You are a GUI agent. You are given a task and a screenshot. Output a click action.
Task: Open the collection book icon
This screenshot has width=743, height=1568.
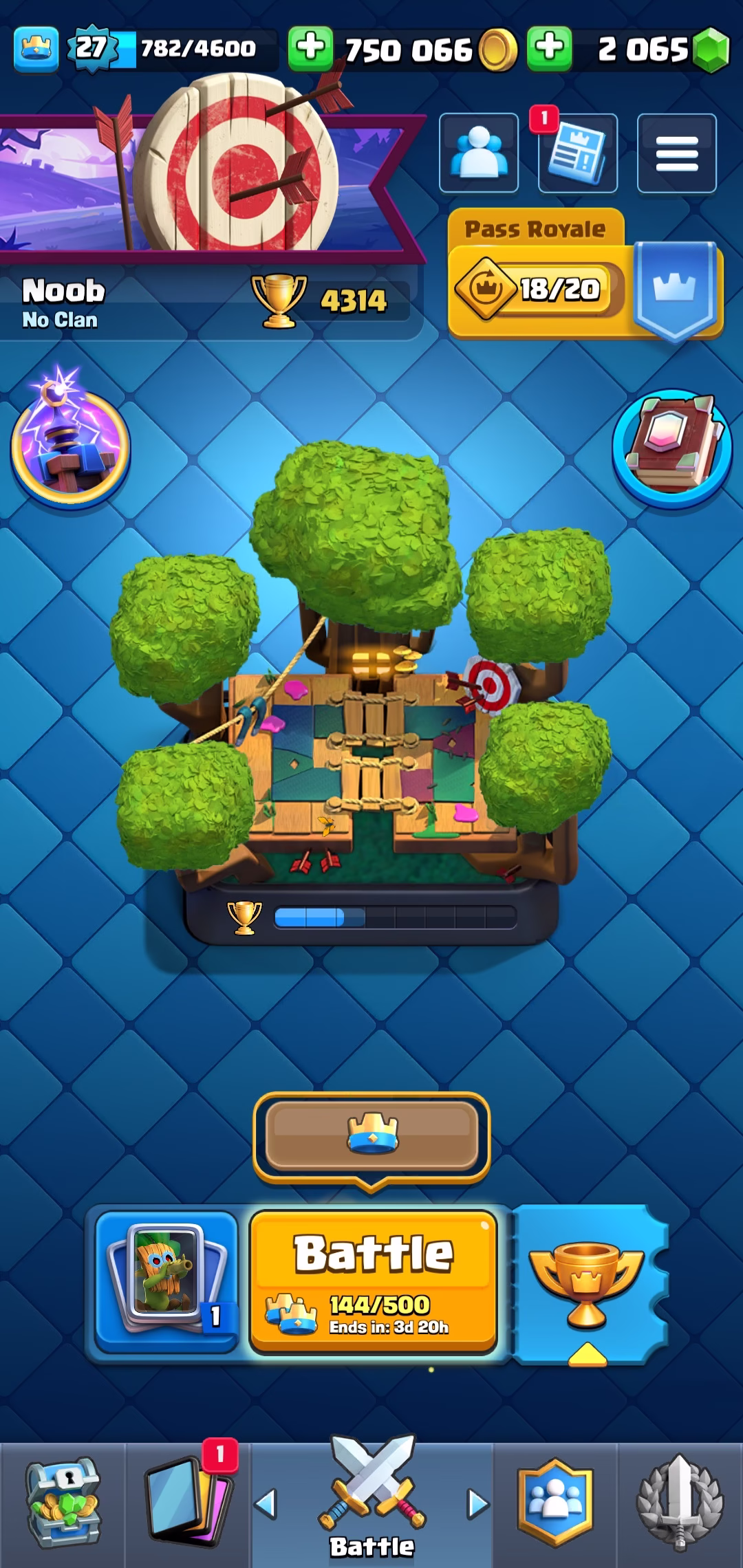[x=671, y=448]
